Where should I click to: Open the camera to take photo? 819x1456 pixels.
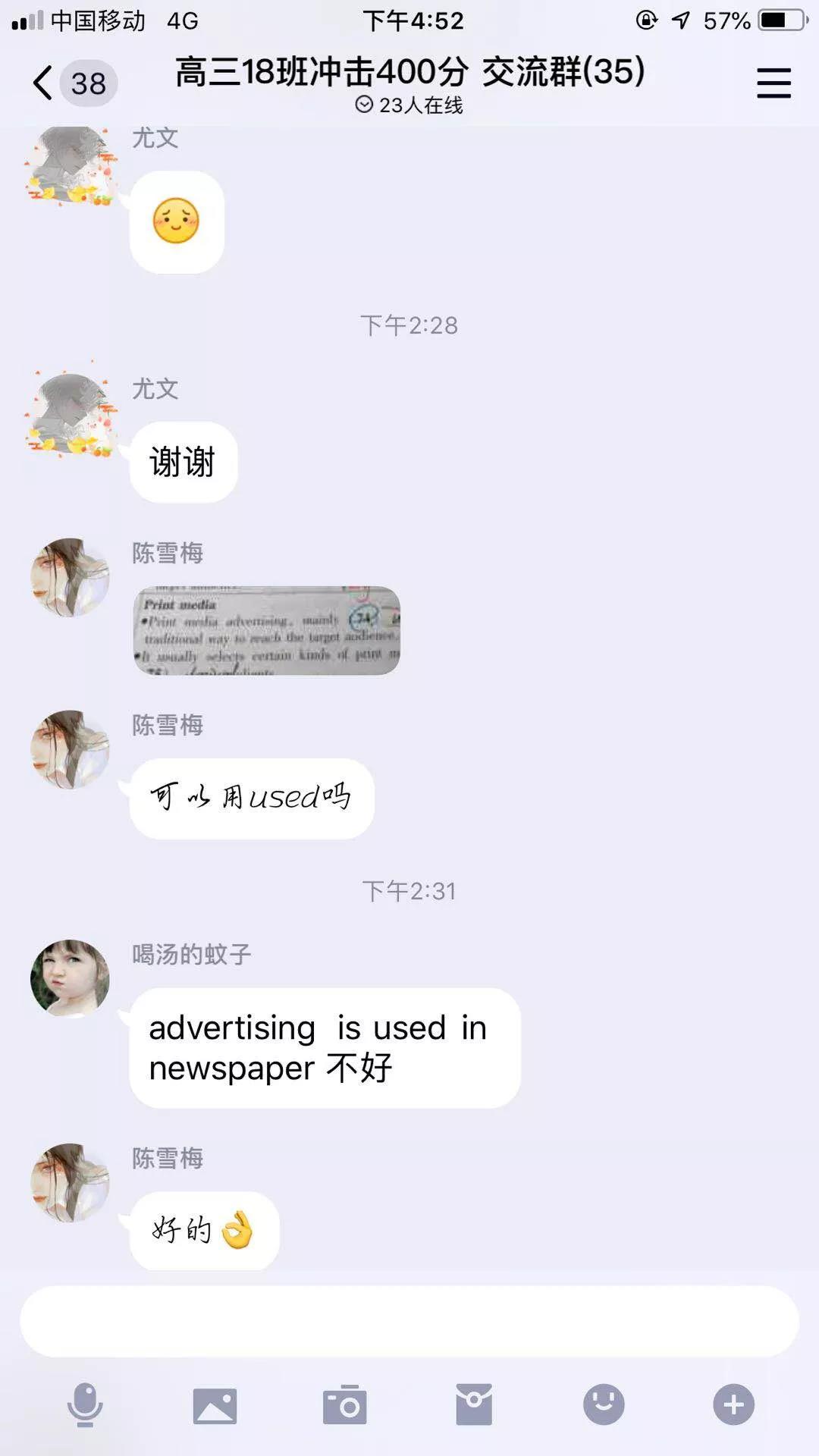[344, 1405]
